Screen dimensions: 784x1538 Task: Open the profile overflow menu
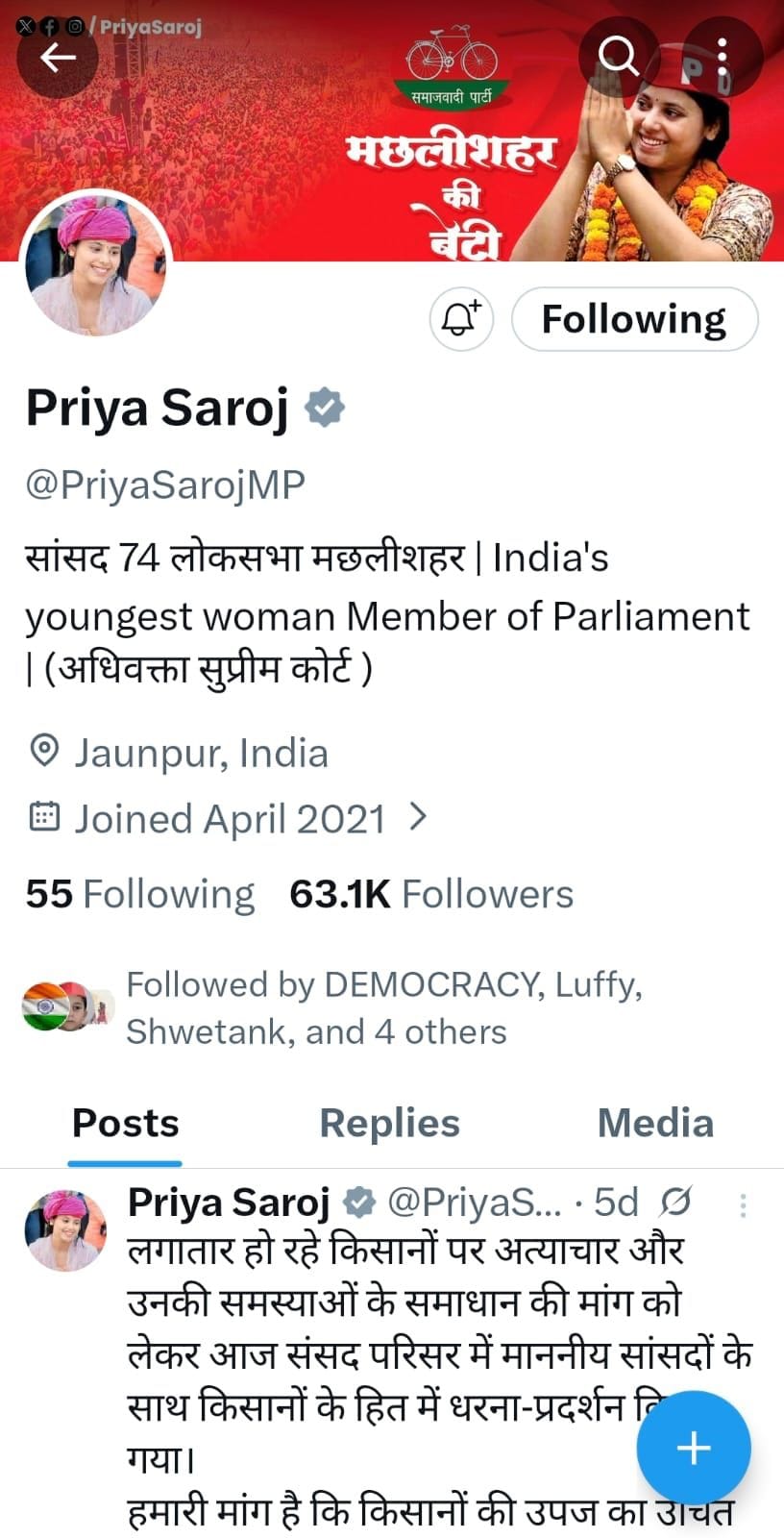click(722, 58)
